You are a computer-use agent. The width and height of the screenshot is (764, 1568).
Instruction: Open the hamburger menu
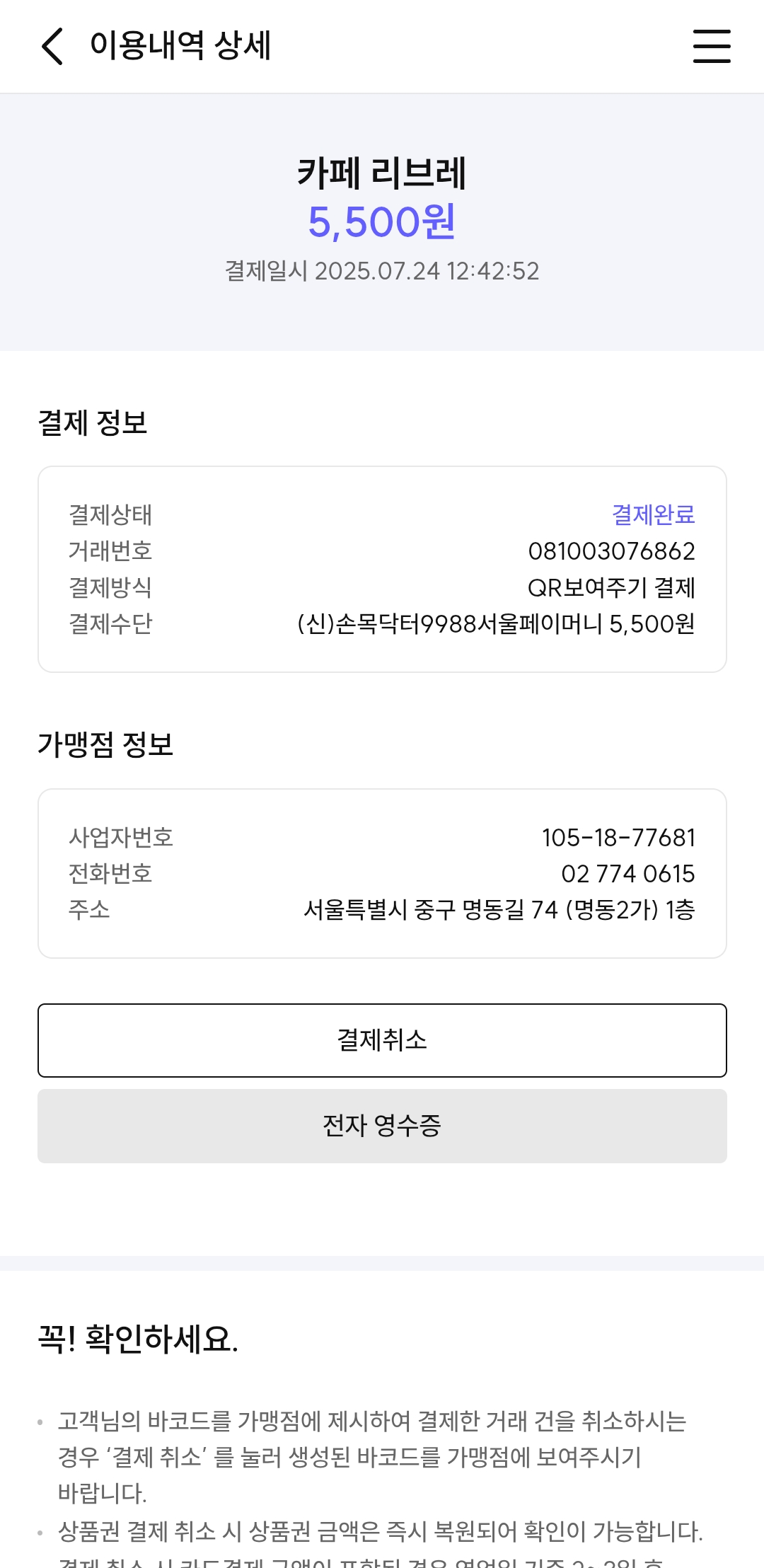pyautogui.click(x=711, y=47)
